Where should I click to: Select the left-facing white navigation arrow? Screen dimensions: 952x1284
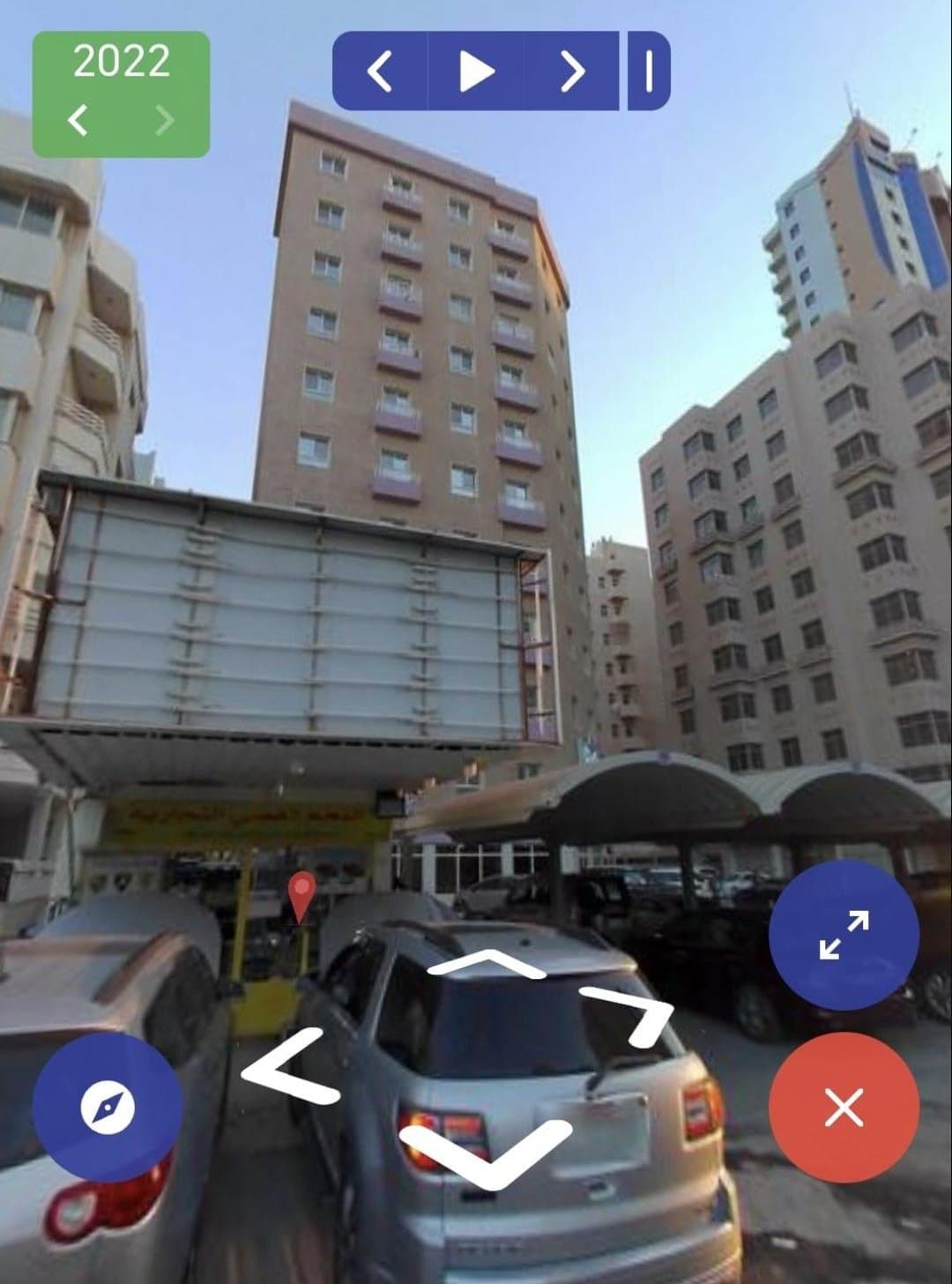click(291, 1067)
